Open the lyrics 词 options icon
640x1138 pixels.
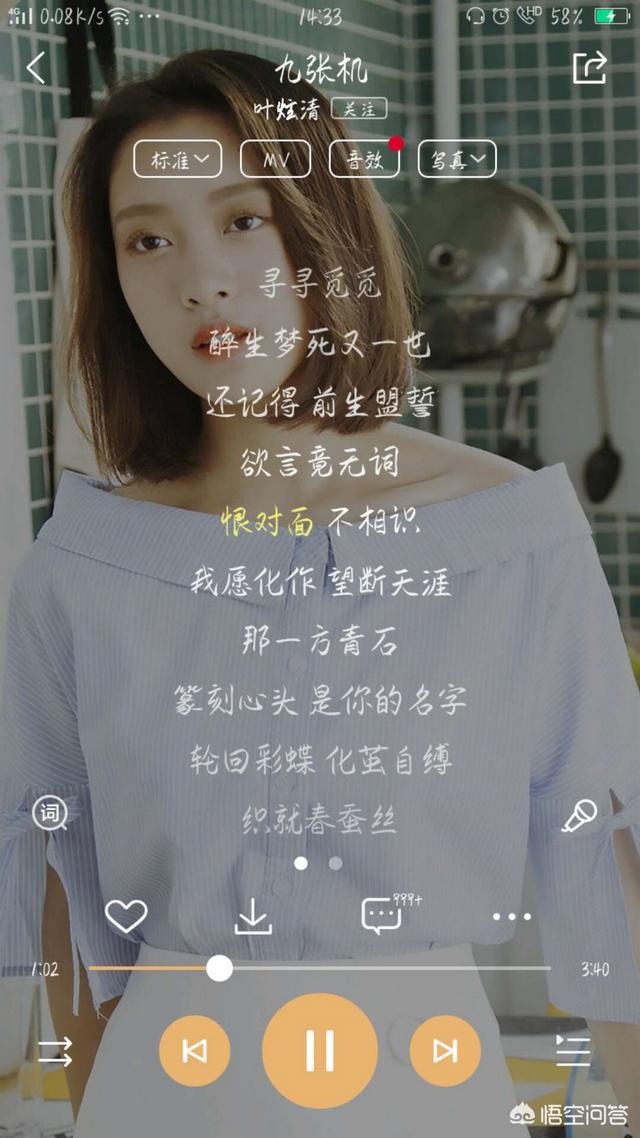click(51, 814)
